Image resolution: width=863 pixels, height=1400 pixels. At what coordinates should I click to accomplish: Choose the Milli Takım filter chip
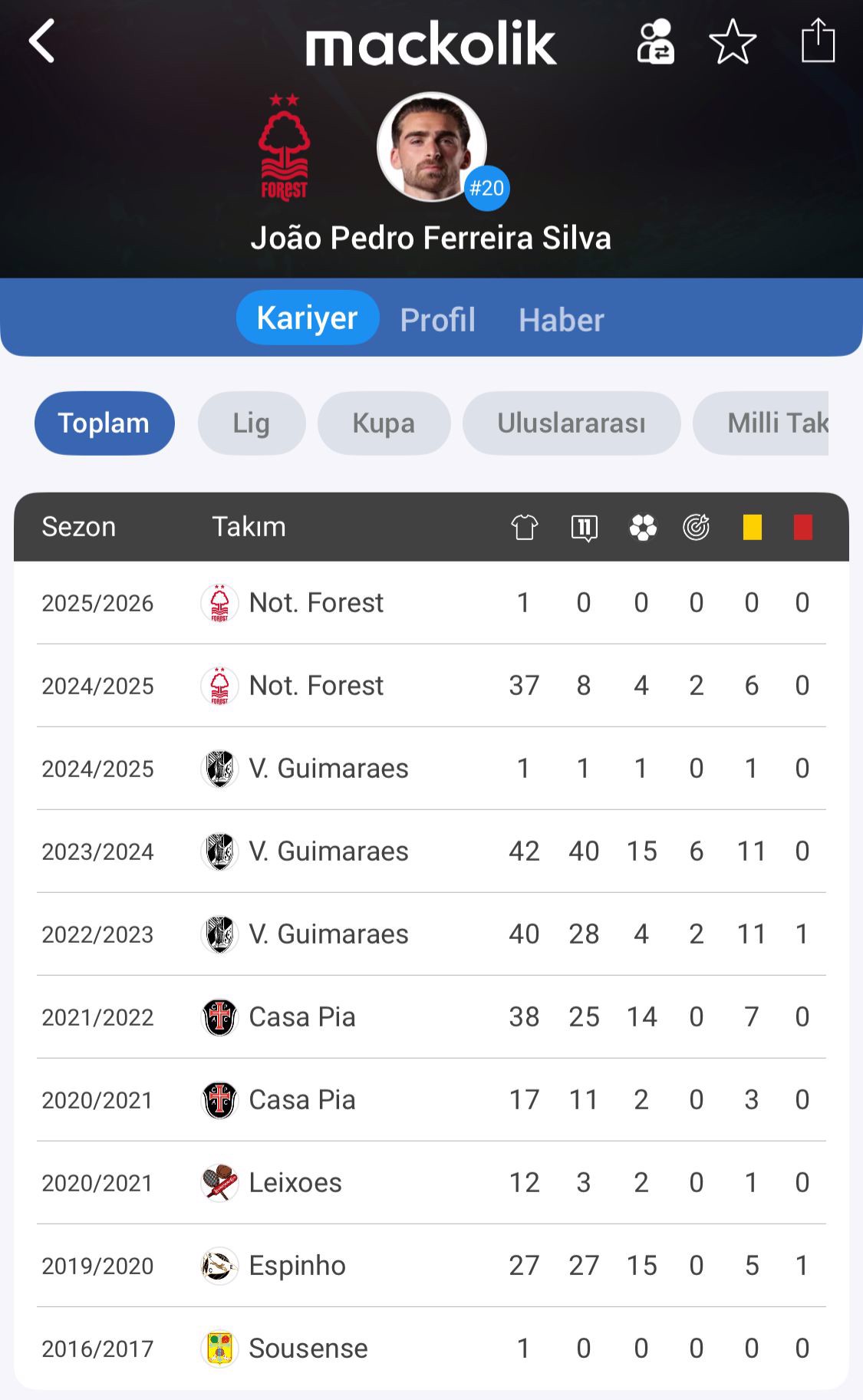click(761, 423)
